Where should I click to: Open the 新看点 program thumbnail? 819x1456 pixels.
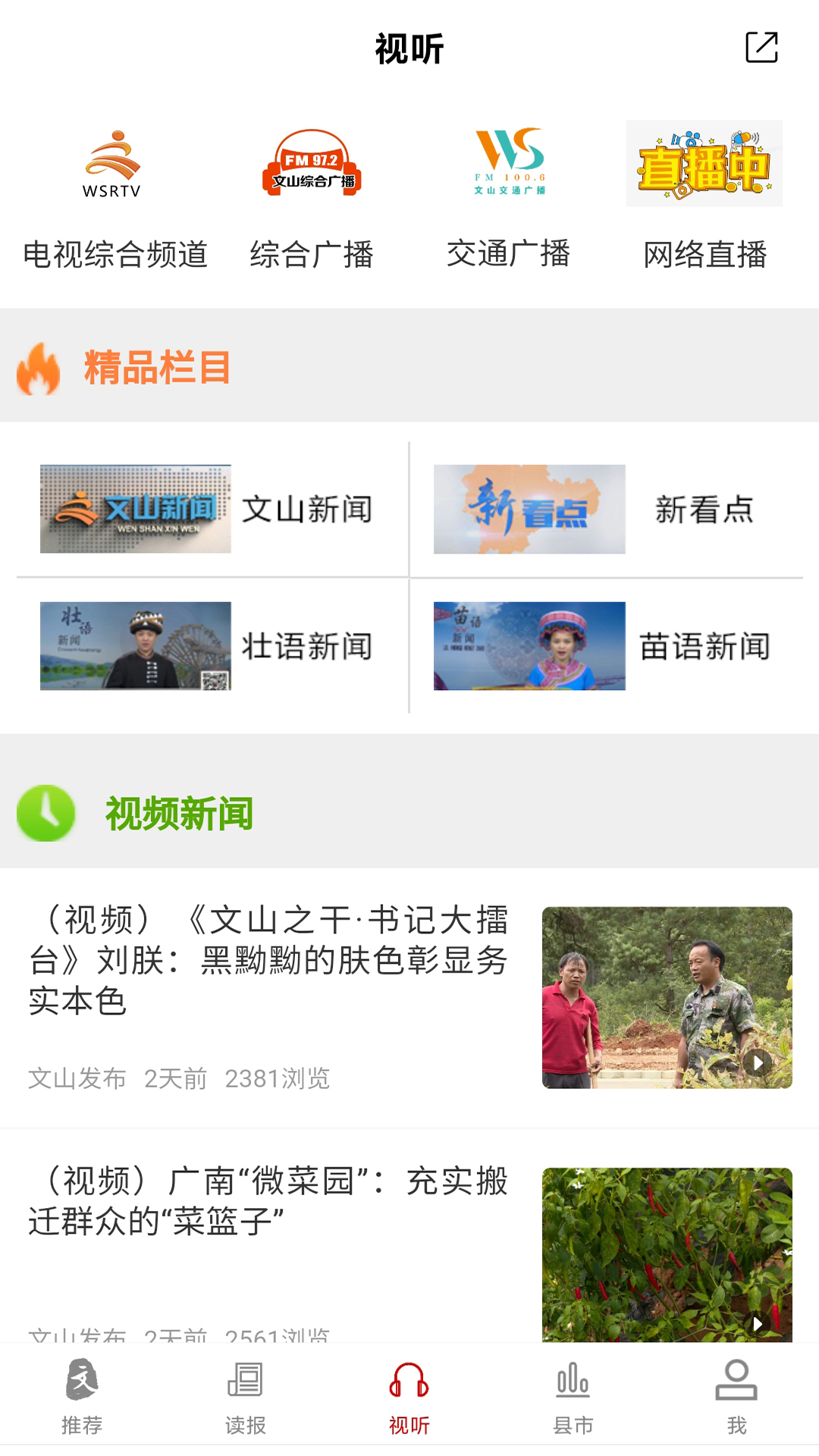tap(529, 509)
